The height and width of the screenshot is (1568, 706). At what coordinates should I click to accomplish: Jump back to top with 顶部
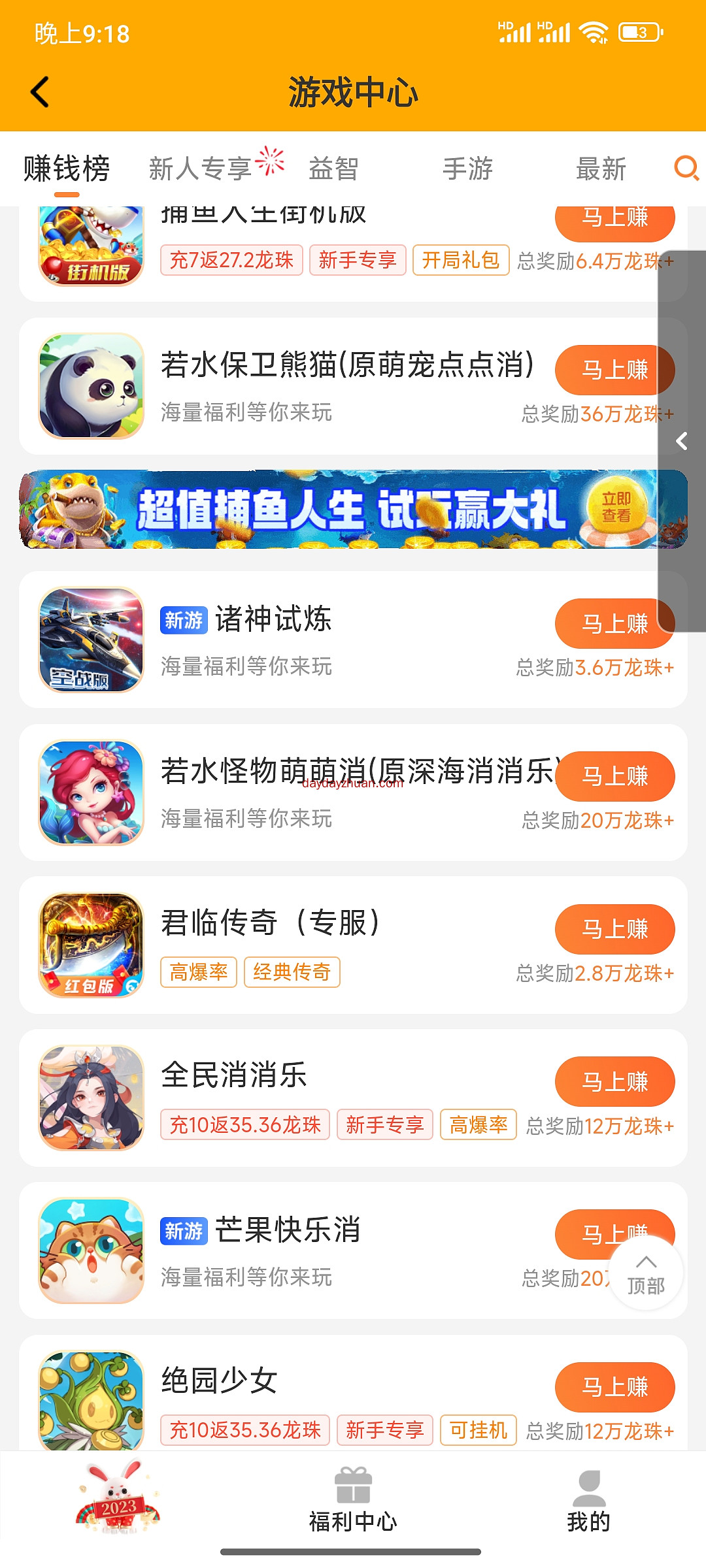click(x=646, y=1274)
